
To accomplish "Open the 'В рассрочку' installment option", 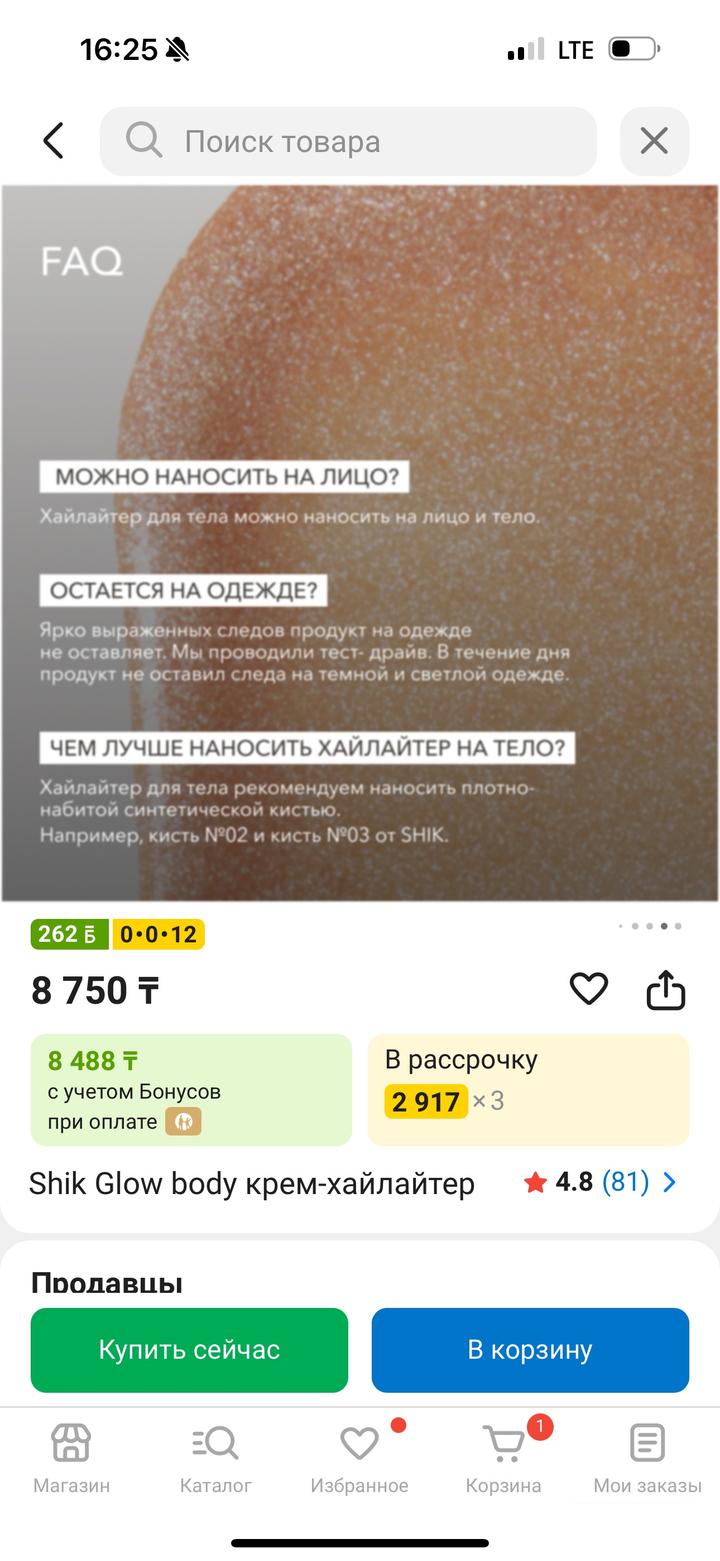I will click(x=528, y=1089).
